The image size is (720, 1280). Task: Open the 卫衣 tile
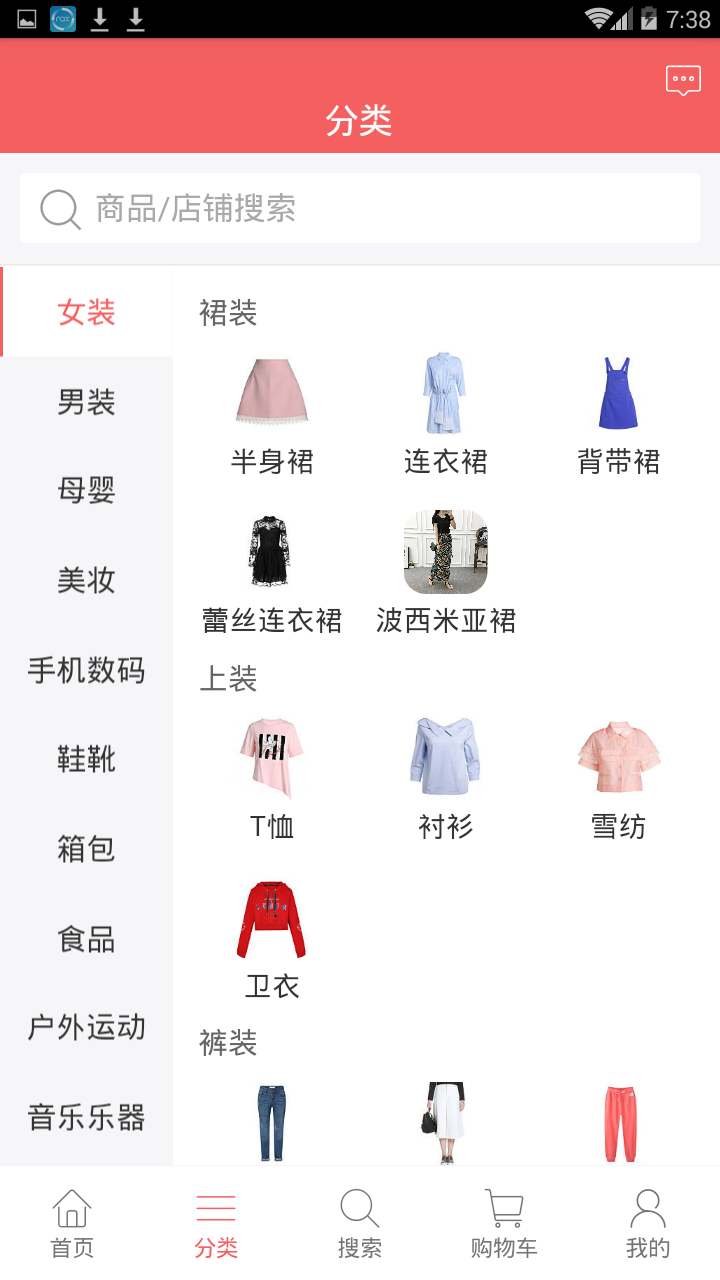272,938
